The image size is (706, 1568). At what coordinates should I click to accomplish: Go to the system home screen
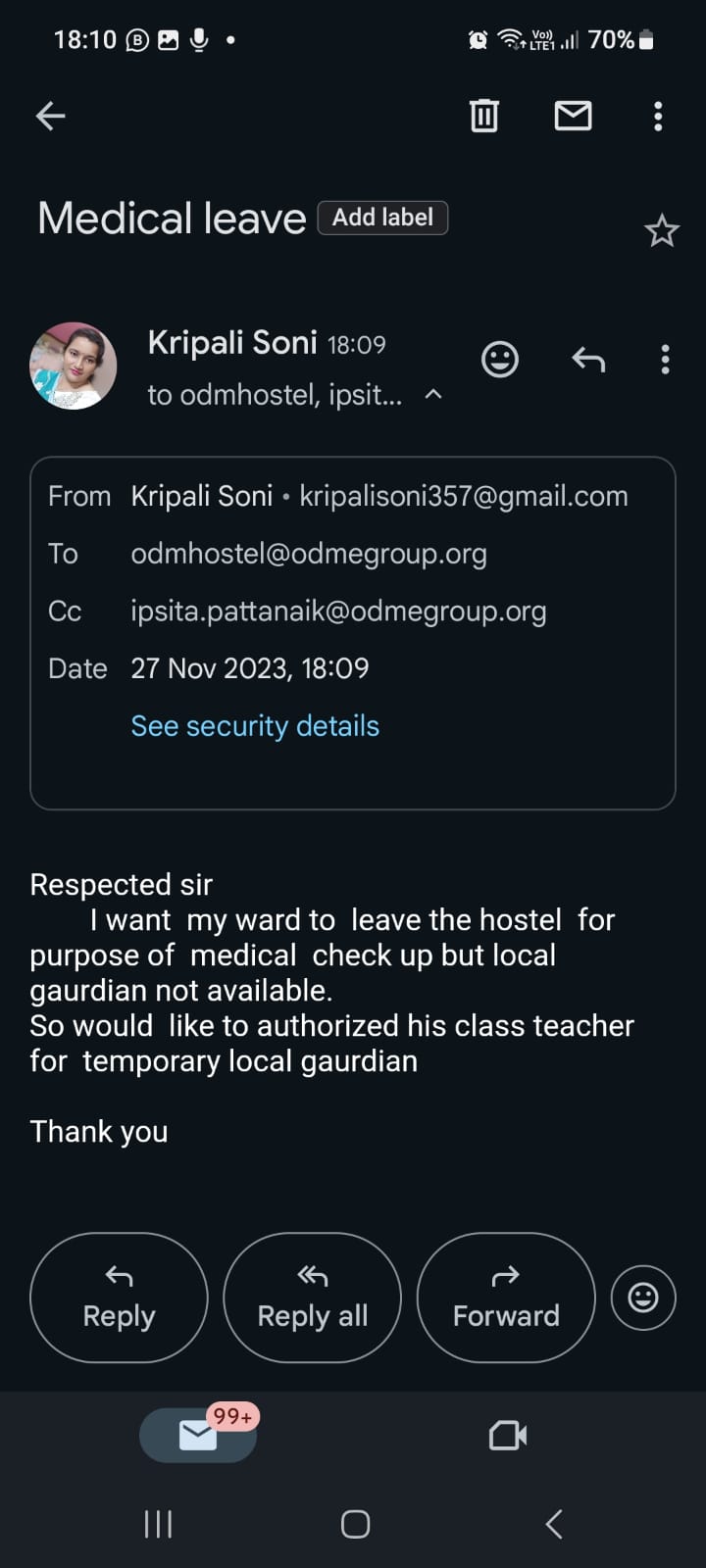tap(355, 1524)
